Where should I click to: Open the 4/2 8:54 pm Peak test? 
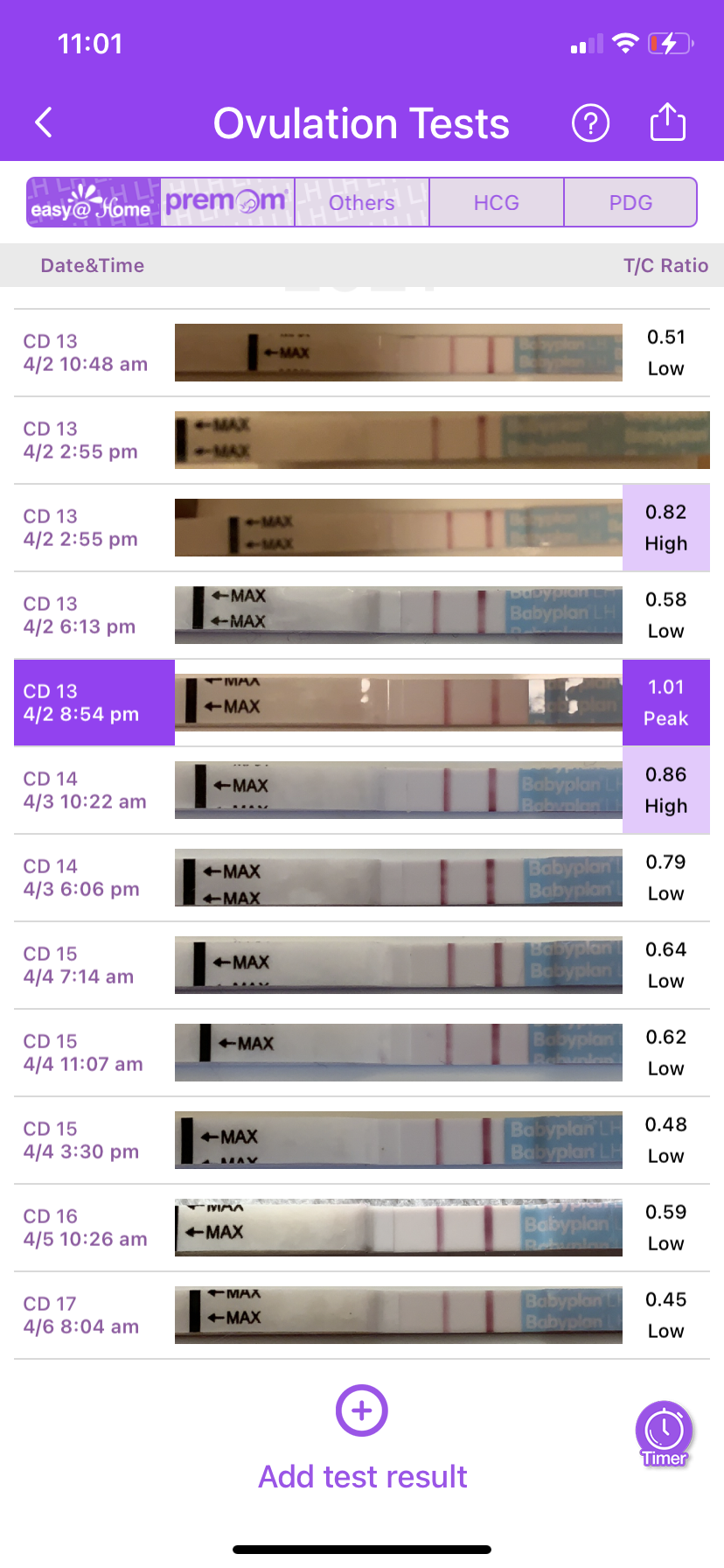point(362,703)
